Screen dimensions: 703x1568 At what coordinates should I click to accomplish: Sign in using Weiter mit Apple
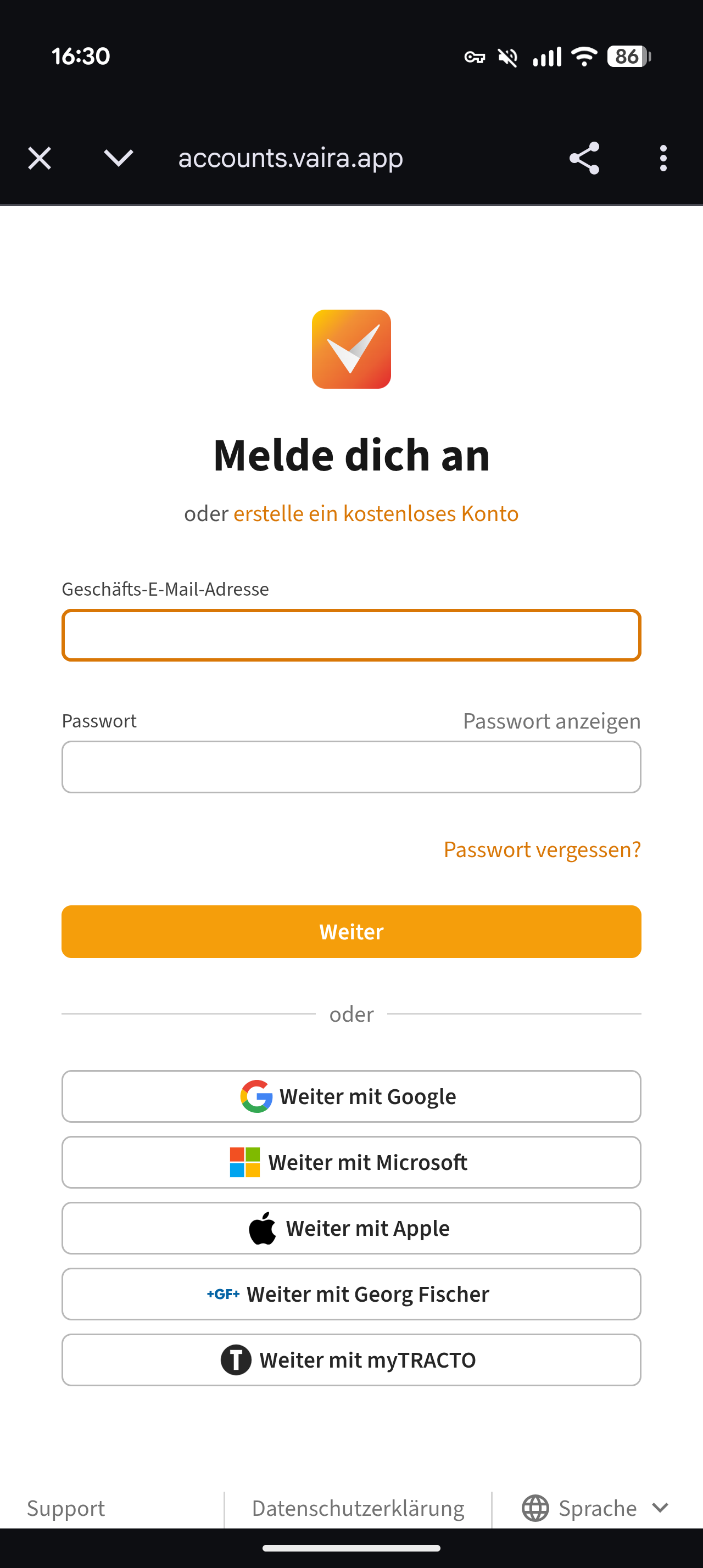click(351, 1228)
